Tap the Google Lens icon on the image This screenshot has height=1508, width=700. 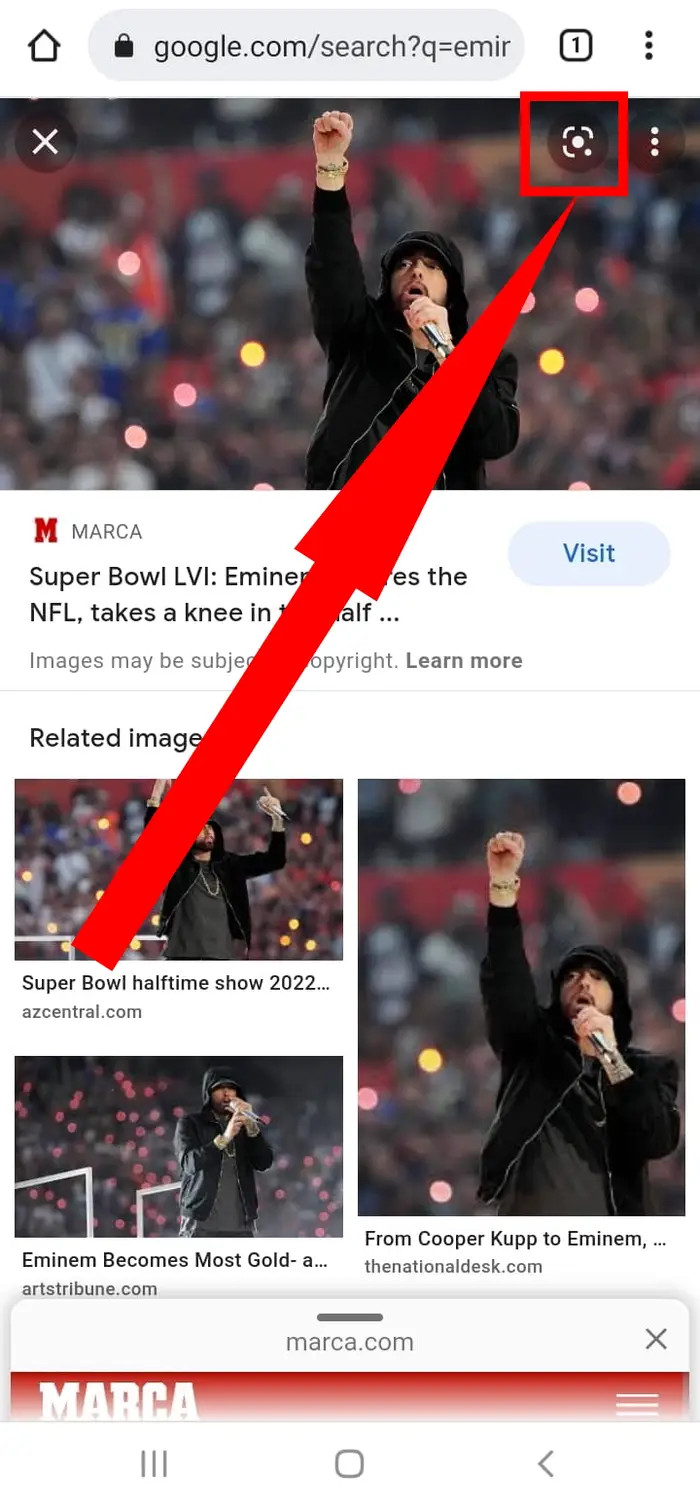(577, 143)
